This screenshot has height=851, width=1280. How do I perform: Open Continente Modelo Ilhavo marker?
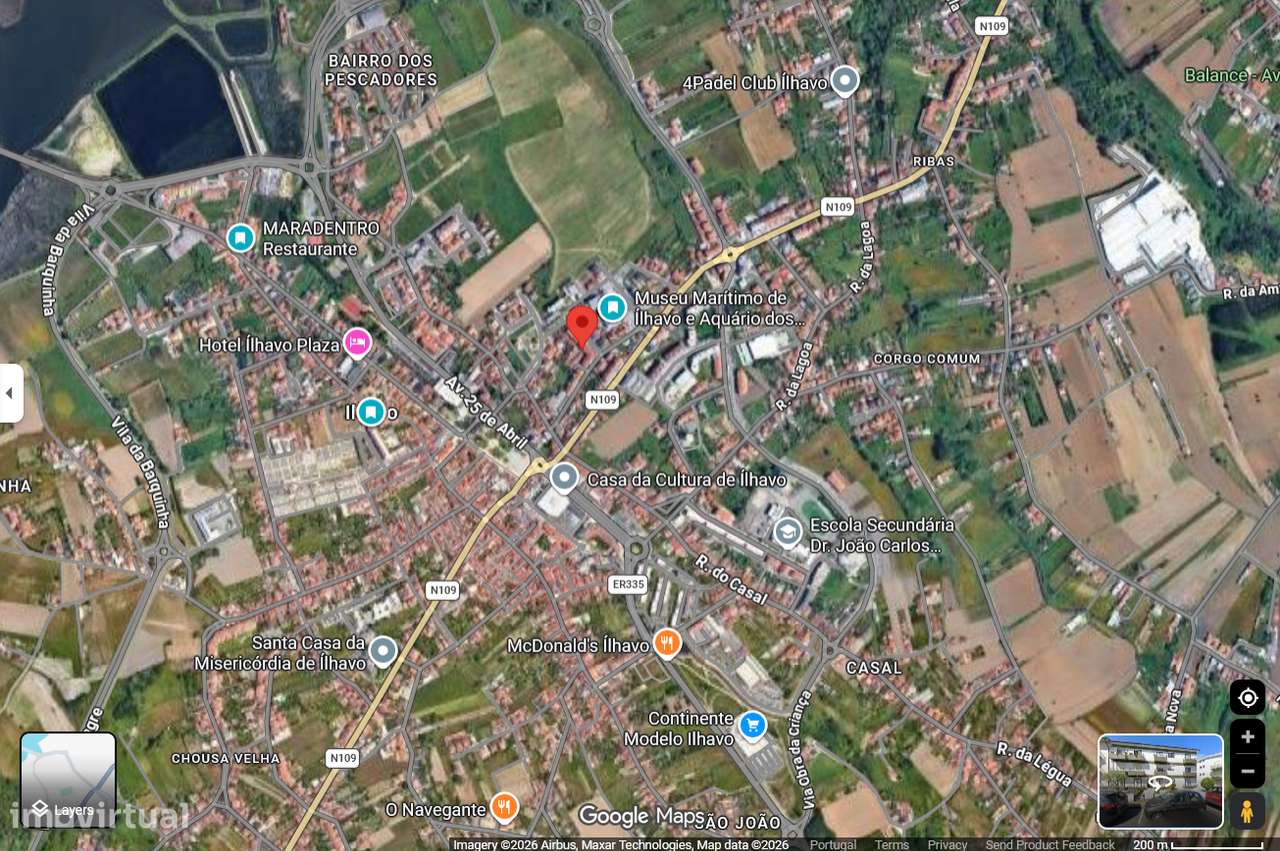[752, 723]
